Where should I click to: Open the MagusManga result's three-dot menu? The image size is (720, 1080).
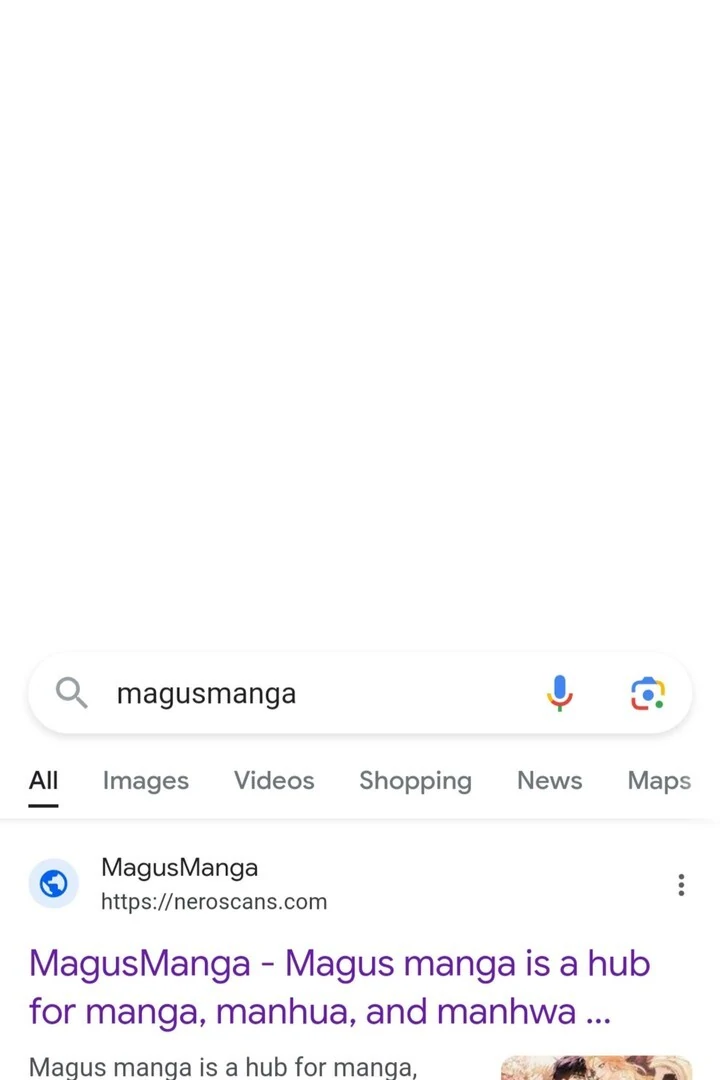(681, 884)
